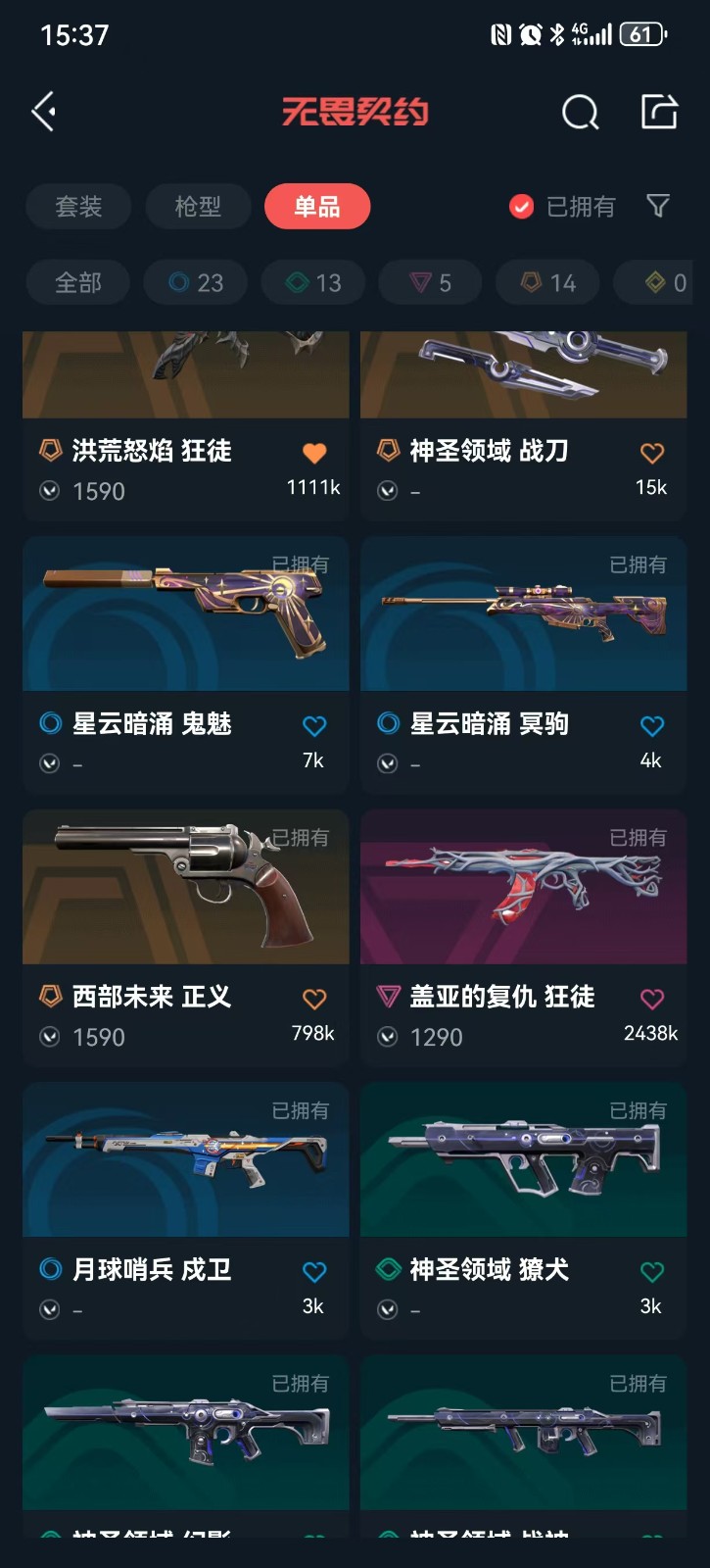
Task: Filter by the blue tier chip 23
Action: pos(196,283)
